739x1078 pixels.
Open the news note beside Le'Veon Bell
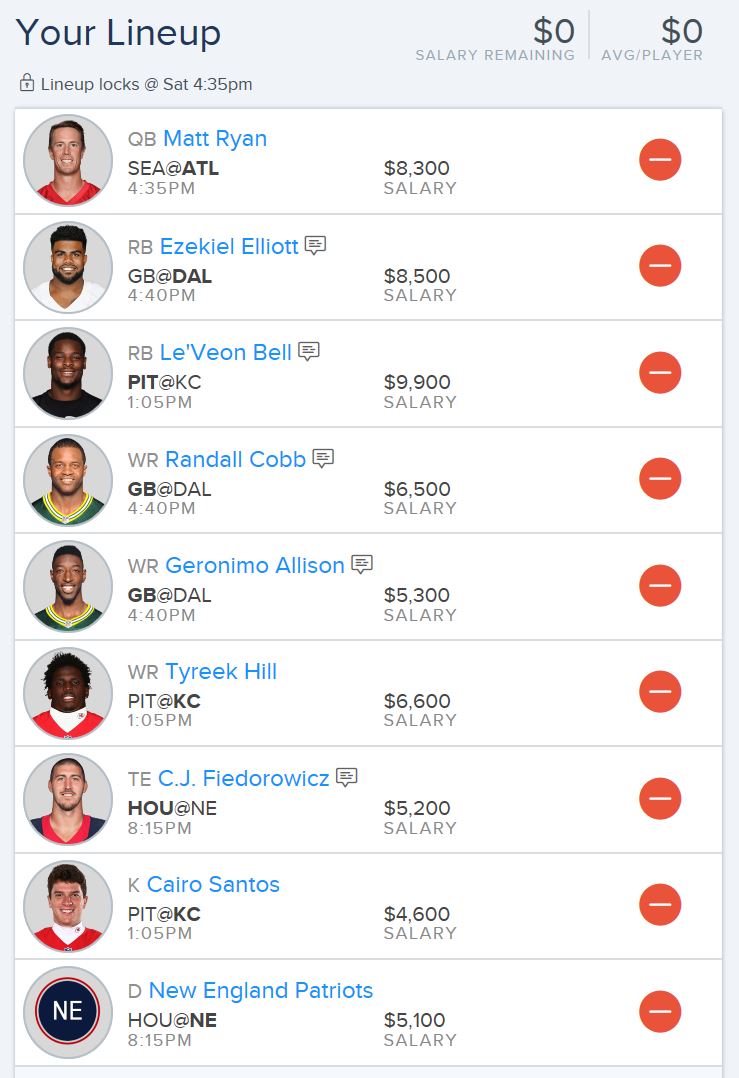pyautogui.click(x=309, y=351)
